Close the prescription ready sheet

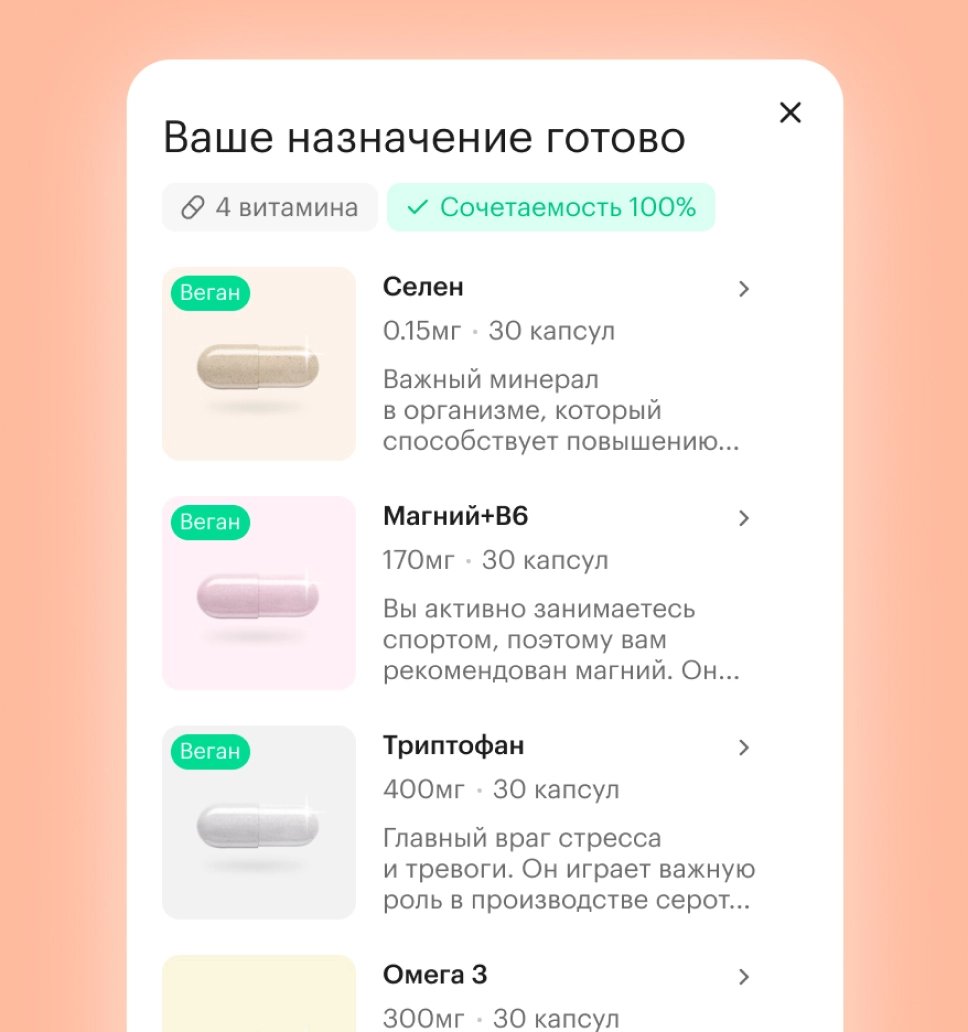pos(790,113)
